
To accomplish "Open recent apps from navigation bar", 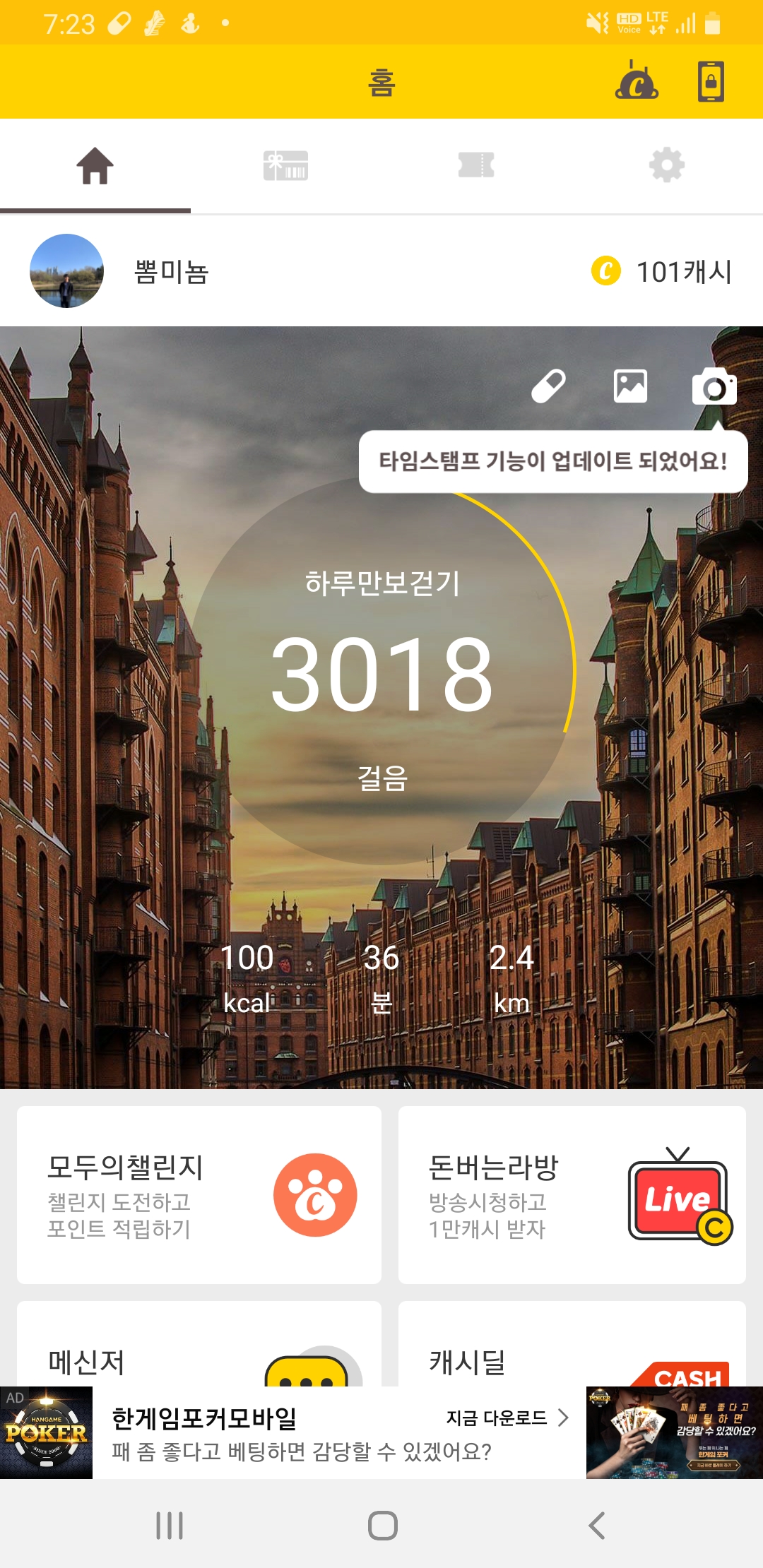I will pos(170,1526).
